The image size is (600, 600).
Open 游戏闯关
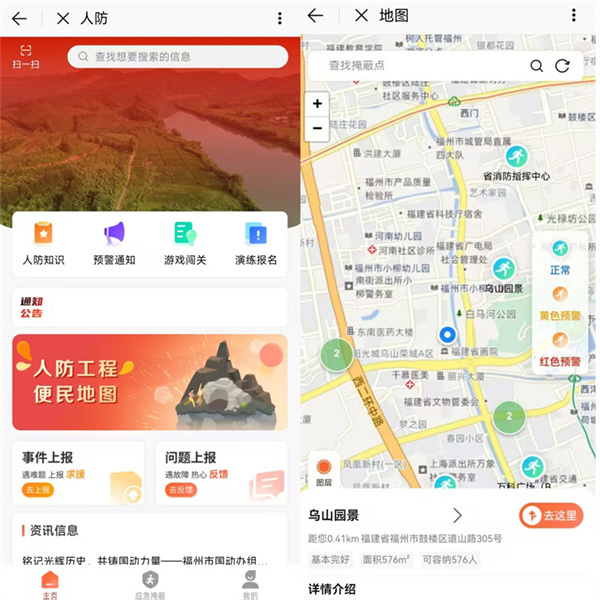(x=185, y=243)
